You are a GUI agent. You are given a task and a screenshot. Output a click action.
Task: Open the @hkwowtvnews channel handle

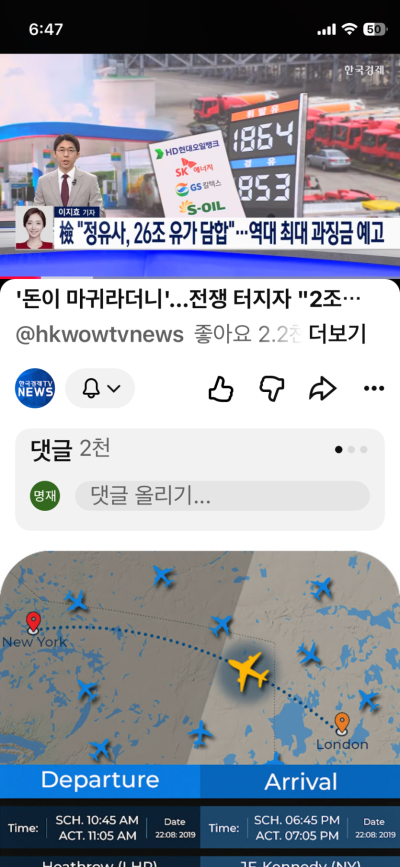[x=100, y=335]
